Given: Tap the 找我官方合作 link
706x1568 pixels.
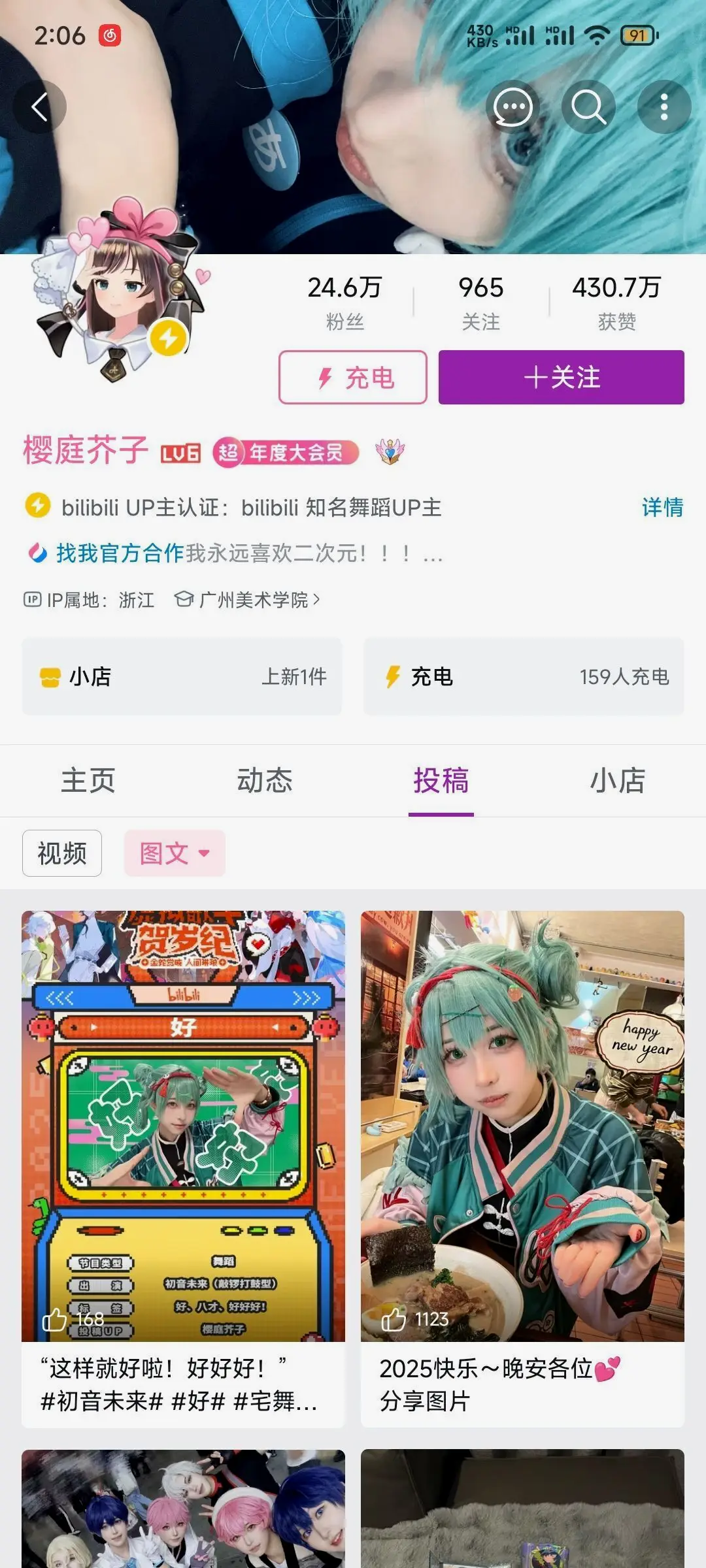Looking at the screenshot, I should (x=120, y=553).
